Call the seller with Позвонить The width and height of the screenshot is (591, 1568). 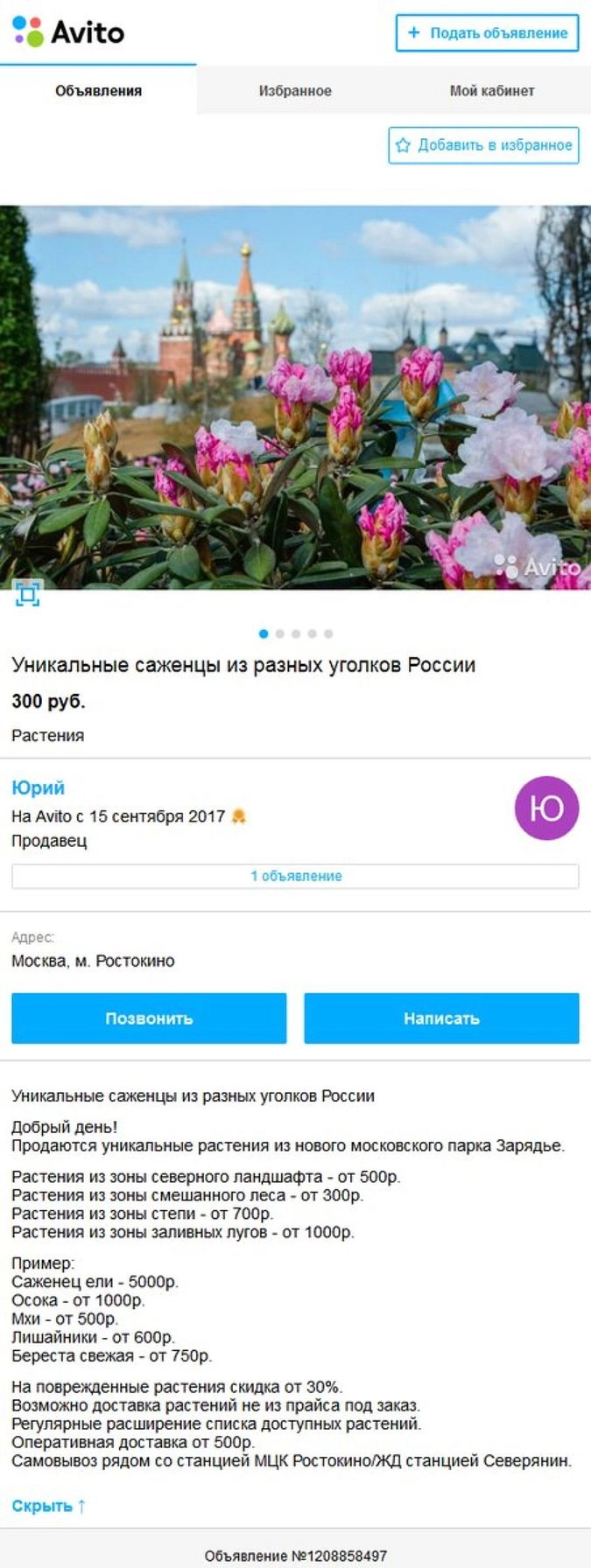tap(149, 1018)
